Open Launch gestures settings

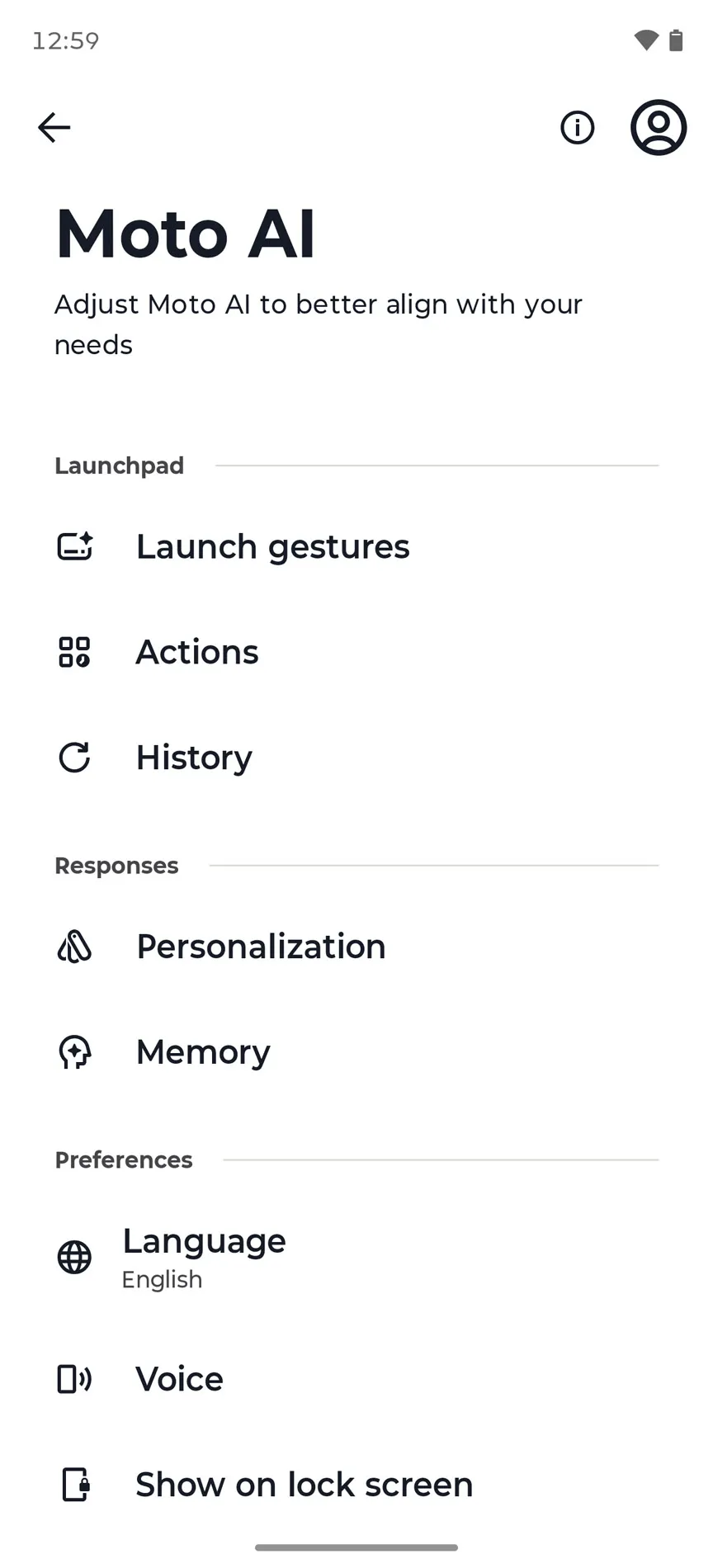coord(272,547)
